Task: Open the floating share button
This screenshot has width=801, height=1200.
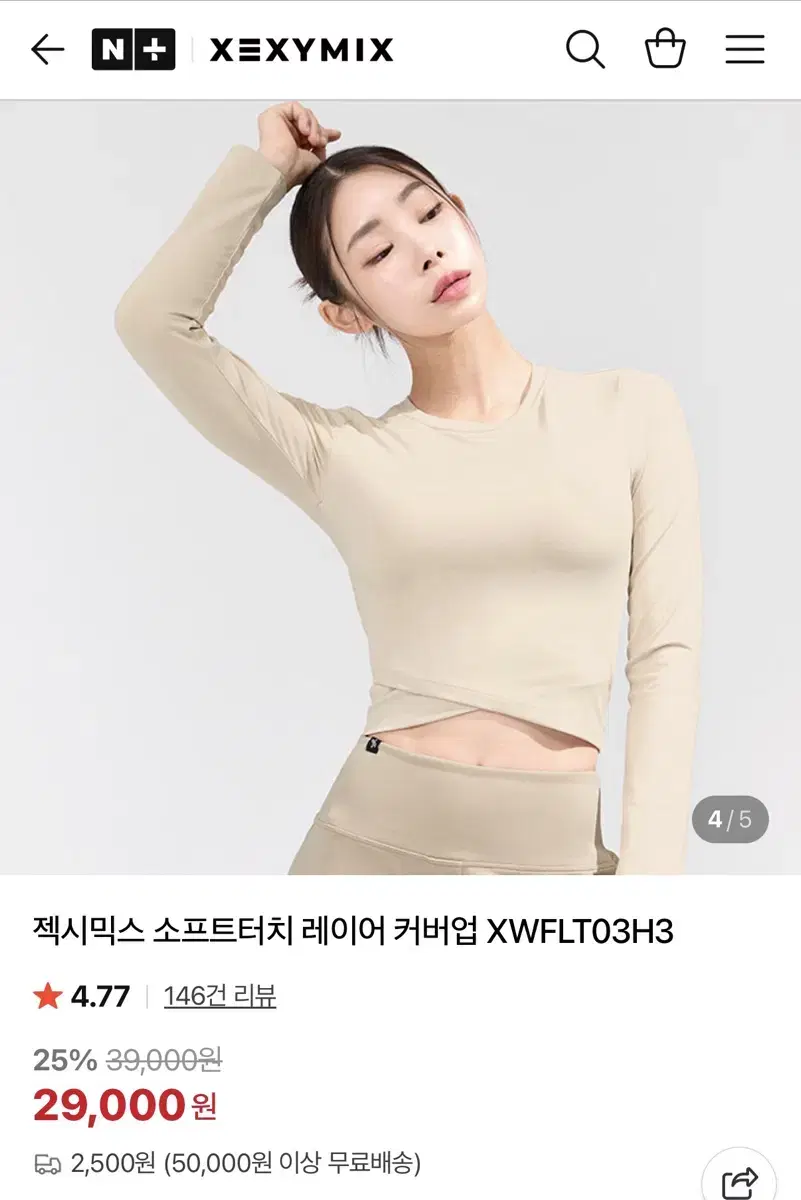Action: pos(742,1180)
